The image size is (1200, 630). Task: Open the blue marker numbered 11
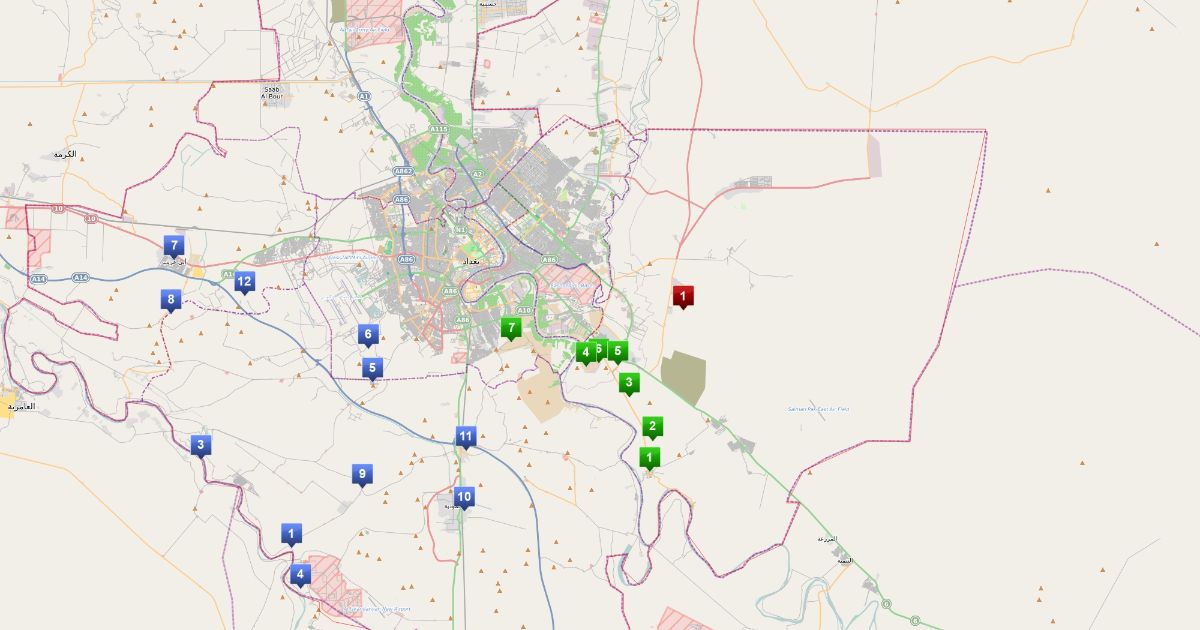click(465, 436)
